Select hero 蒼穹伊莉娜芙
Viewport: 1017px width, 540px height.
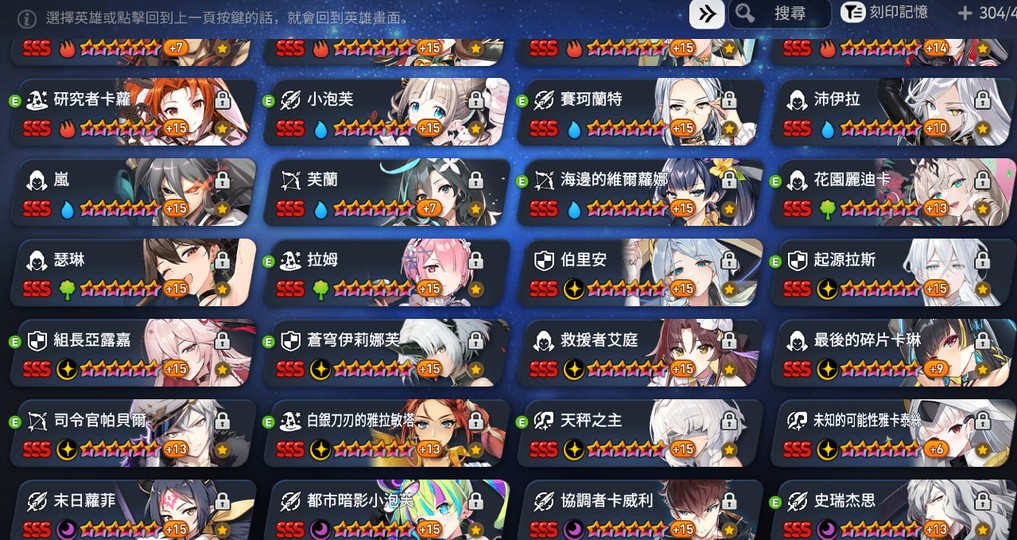(385, 352)
